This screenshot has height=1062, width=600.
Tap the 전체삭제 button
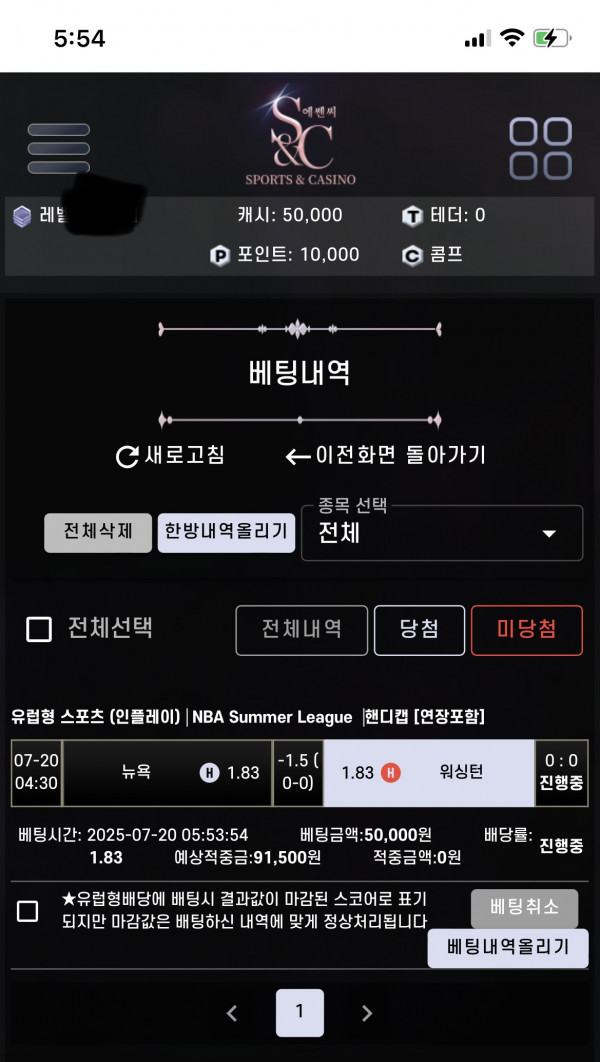tap(98, 532)
